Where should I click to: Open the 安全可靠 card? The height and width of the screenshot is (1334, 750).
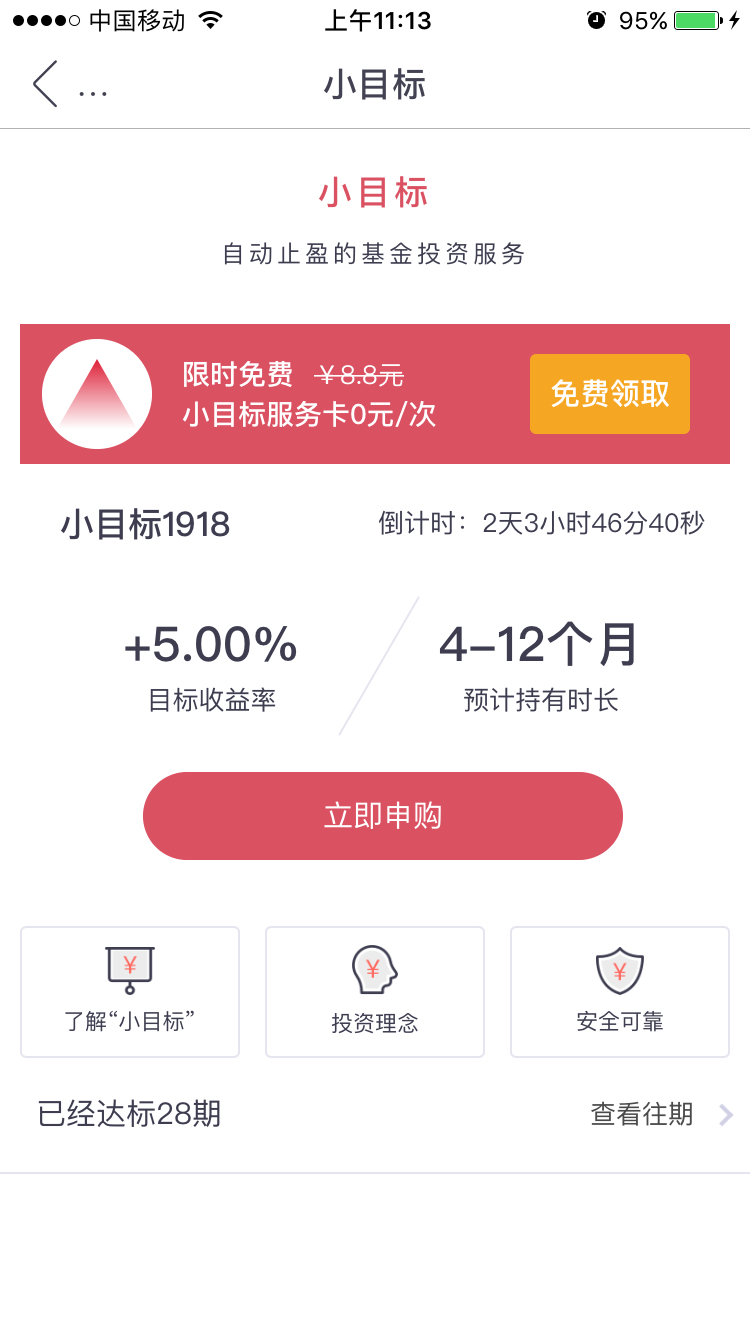coord(620,992)
